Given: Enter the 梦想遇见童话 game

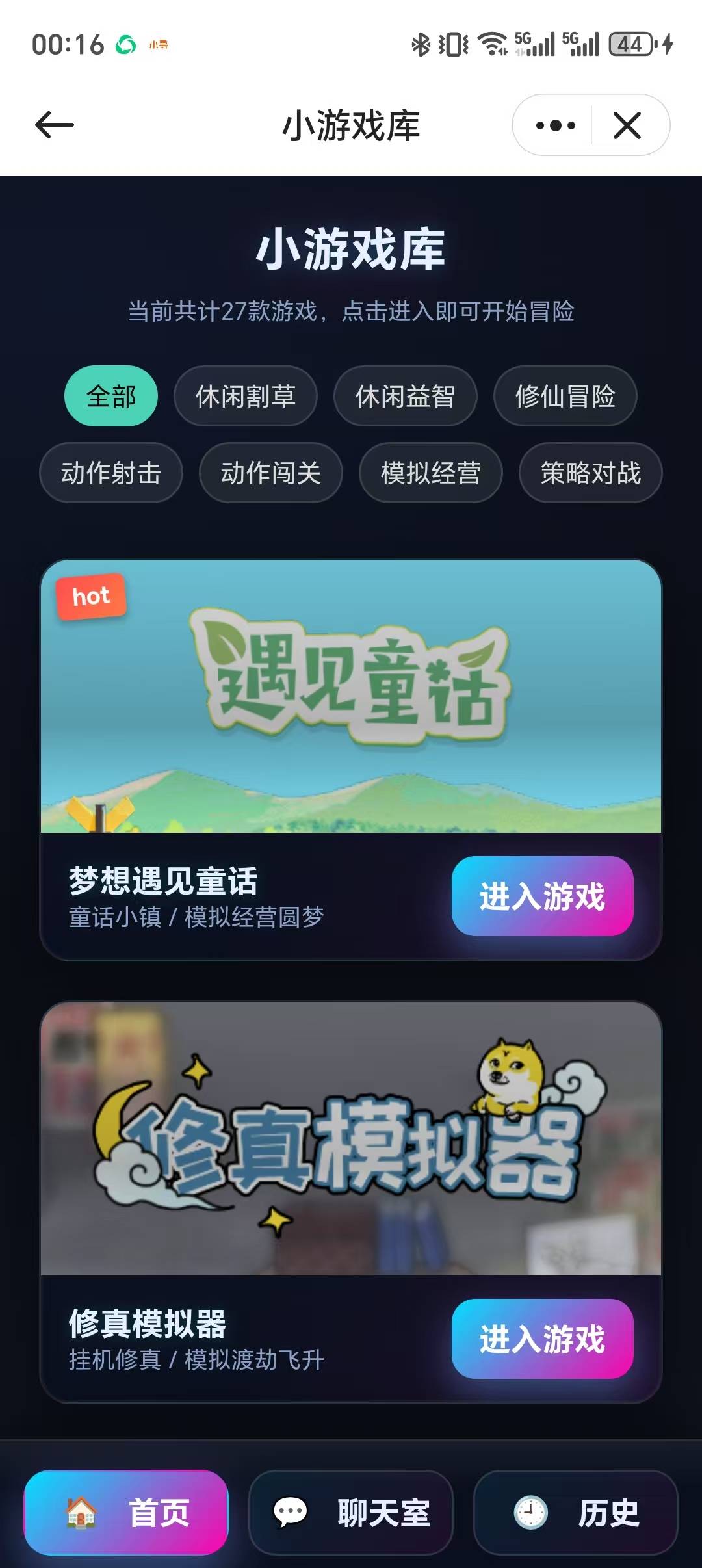Looking at the screenshot, I should tap(542, 896).
